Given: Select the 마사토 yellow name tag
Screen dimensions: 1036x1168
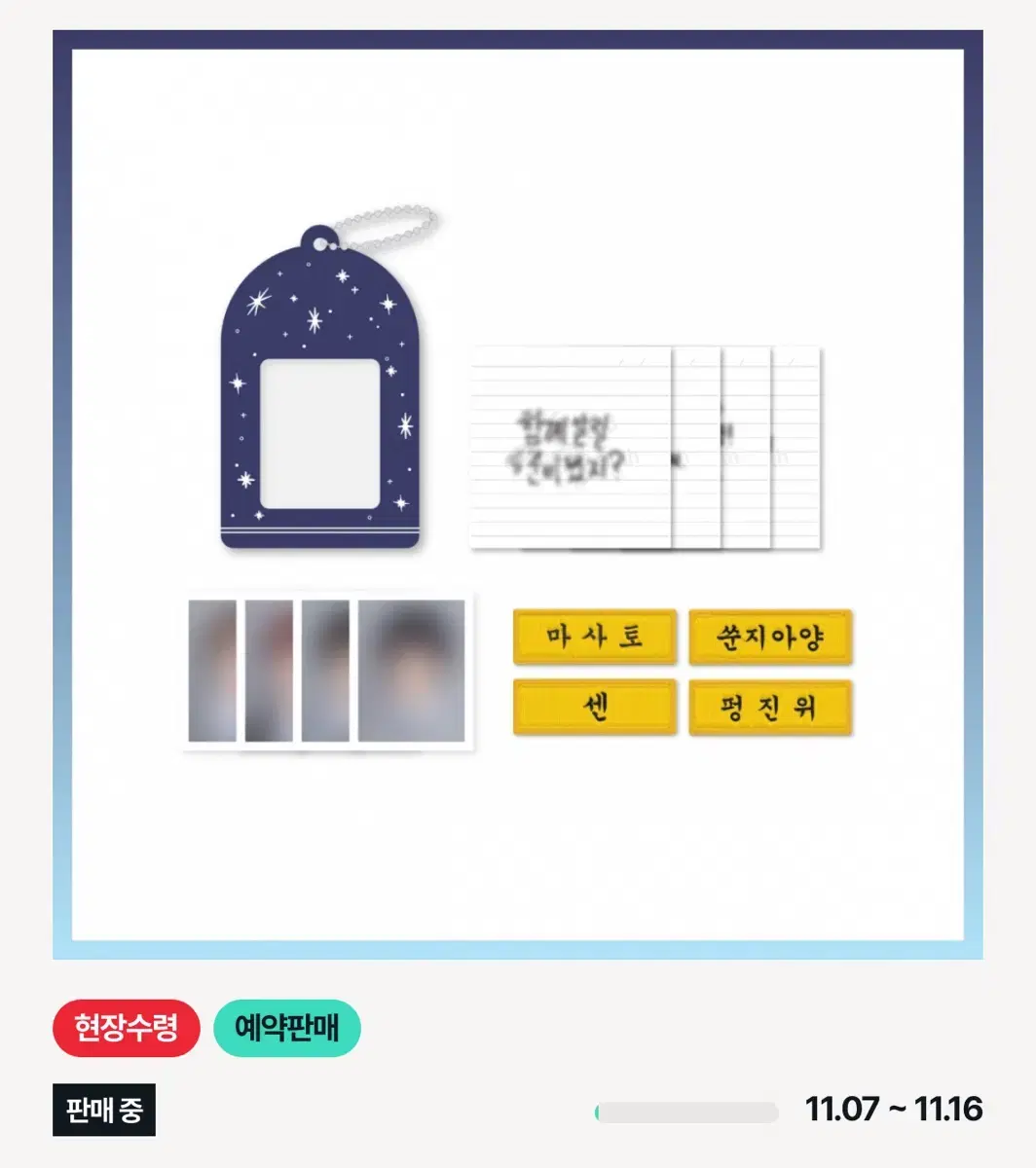Looking at the screenshot, I should (x=592, y=638).
